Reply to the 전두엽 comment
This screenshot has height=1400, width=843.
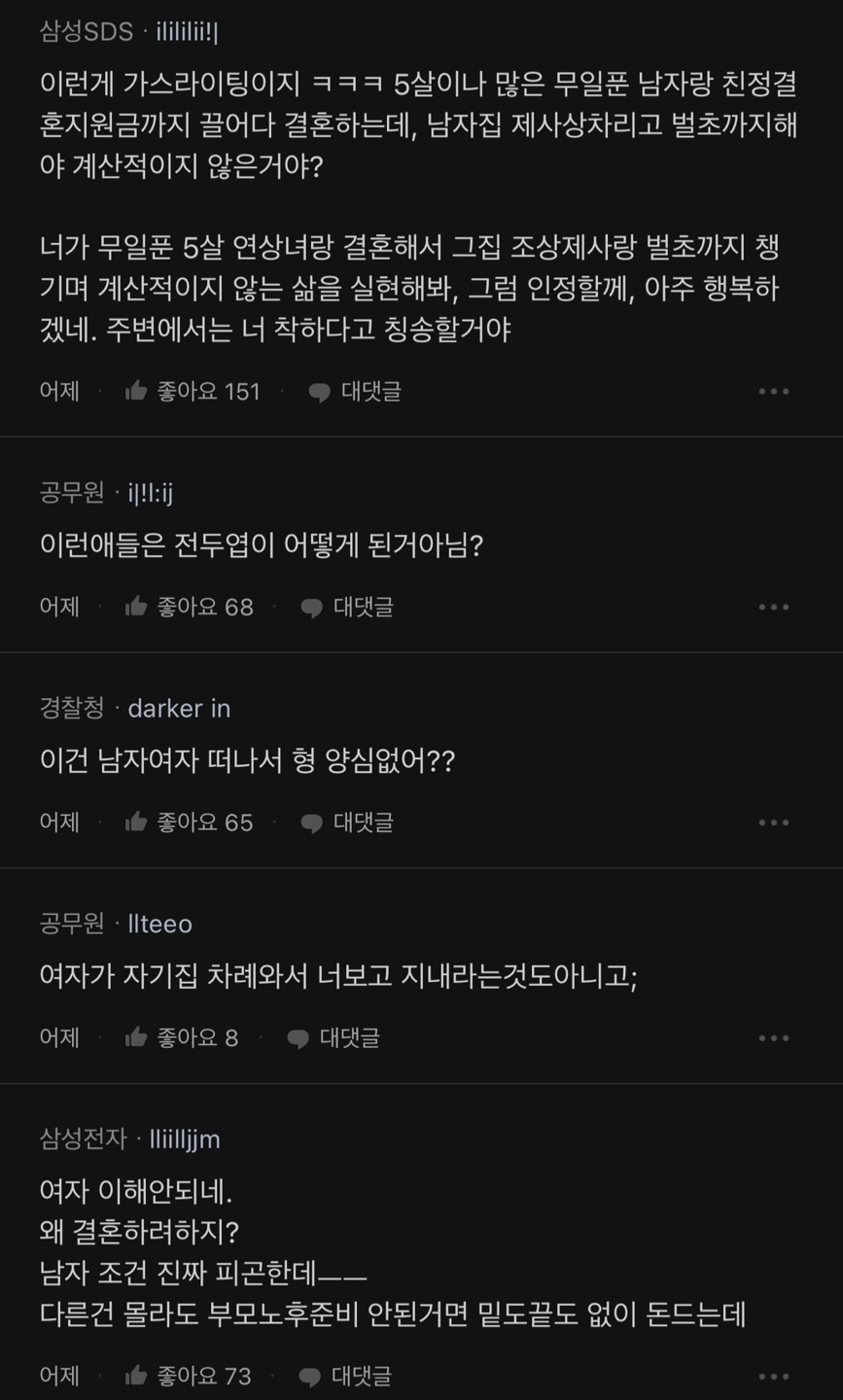pos(347,608)
